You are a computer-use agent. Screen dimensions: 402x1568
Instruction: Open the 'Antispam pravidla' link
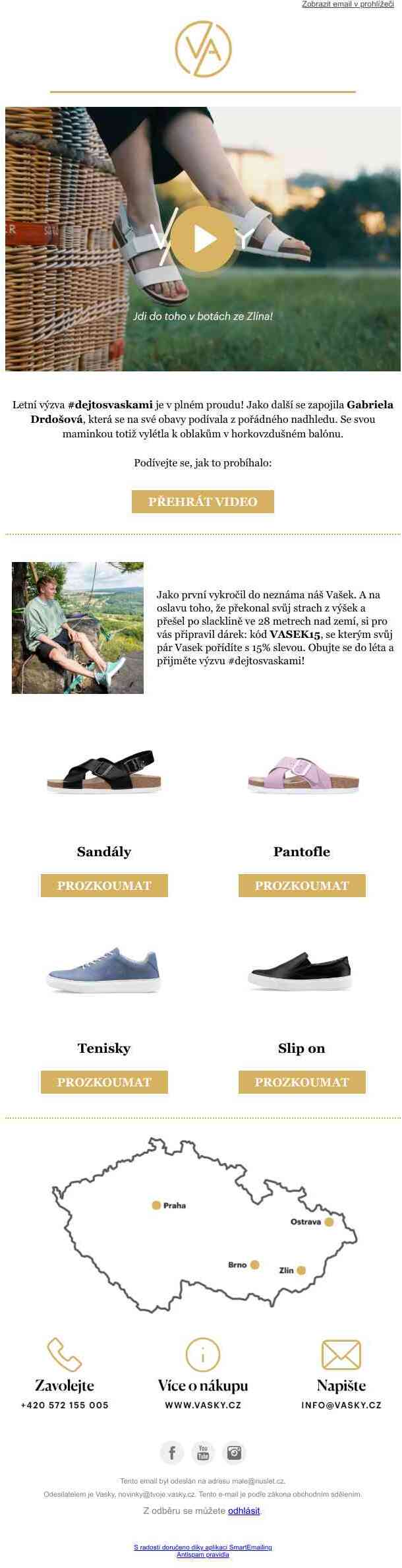tap(202, 1554)
